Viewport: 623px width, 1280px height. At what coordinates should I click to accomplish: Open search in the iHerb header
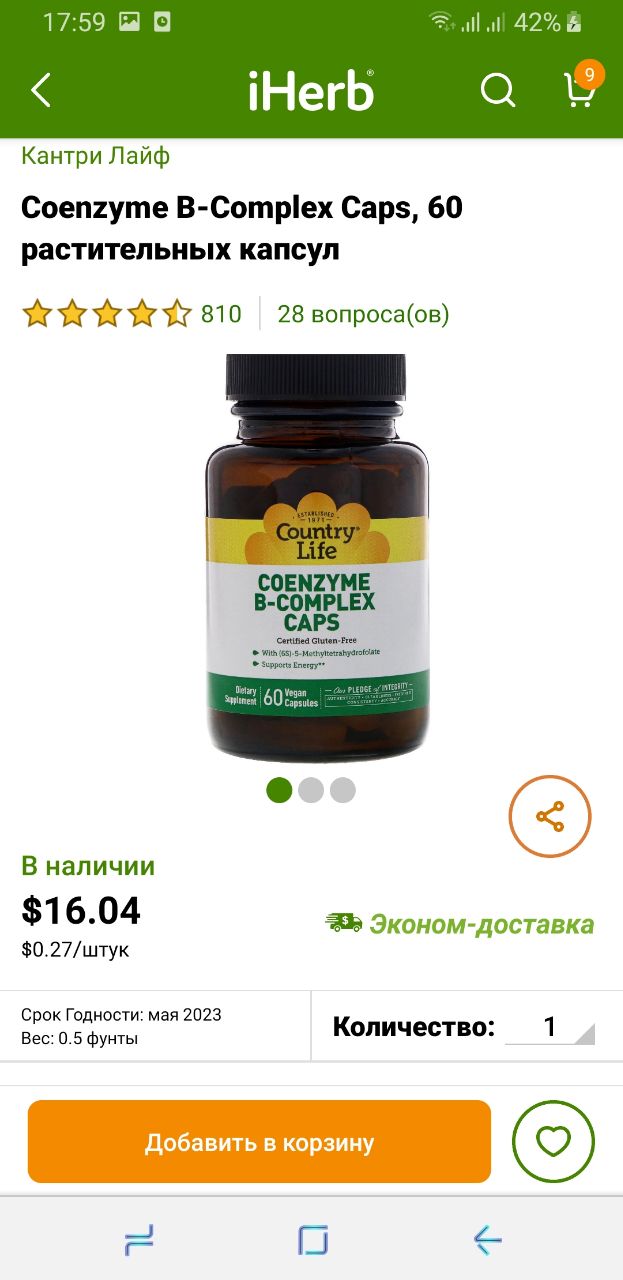(x=497, y=91)
